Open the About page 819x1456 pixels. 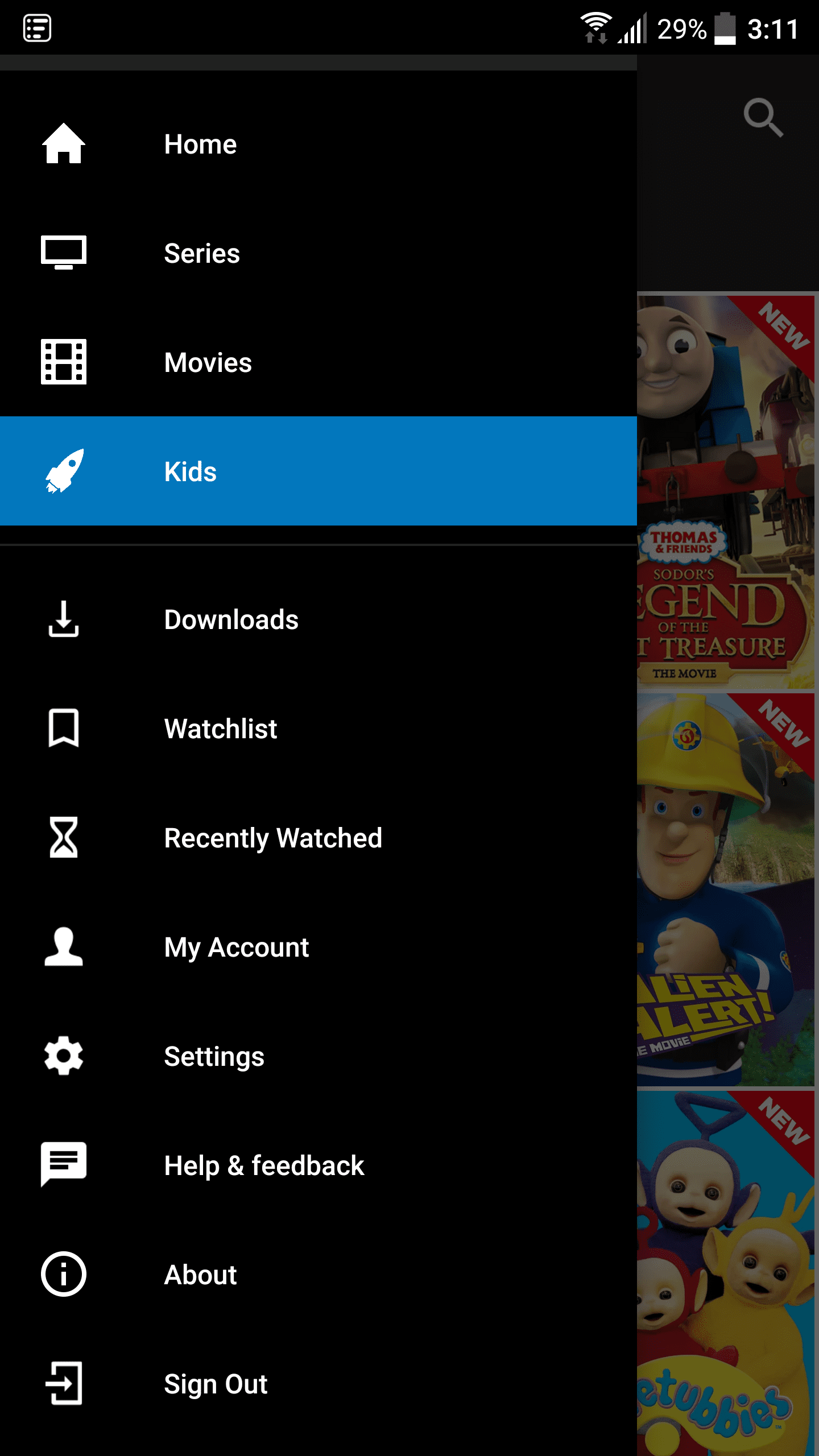318,1275
